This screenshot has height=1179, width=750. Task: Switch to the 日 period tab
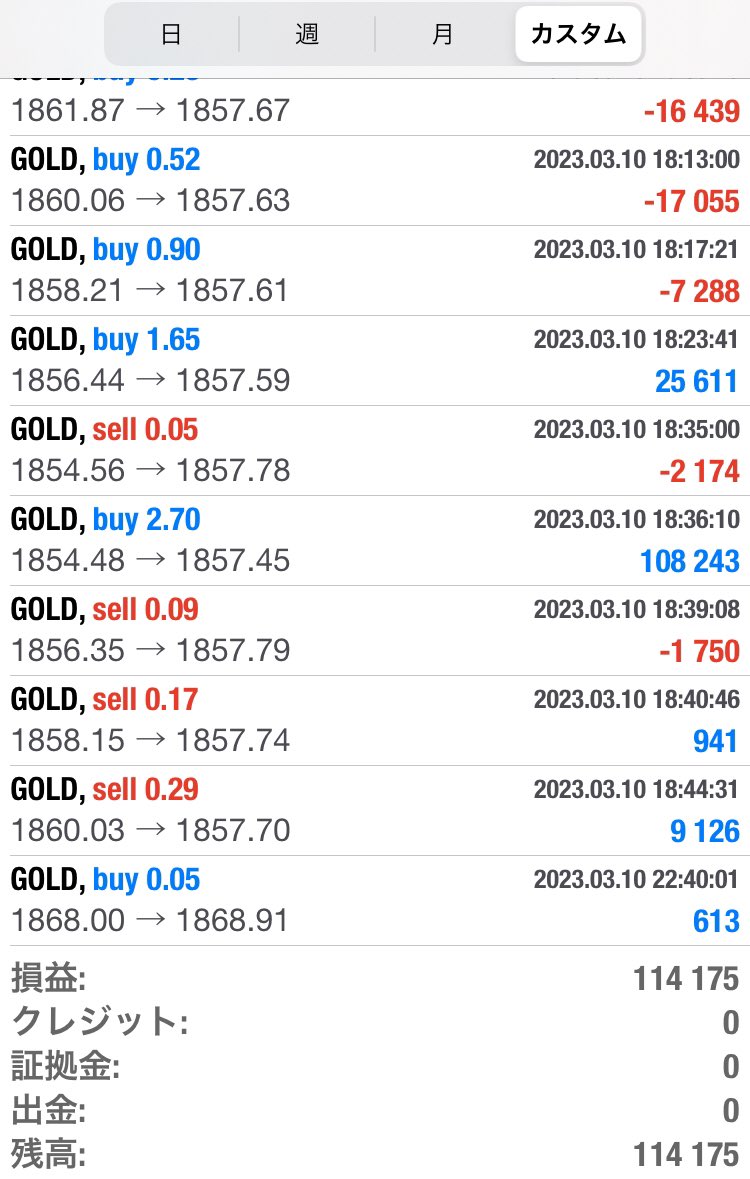click(x=171, y=35)
